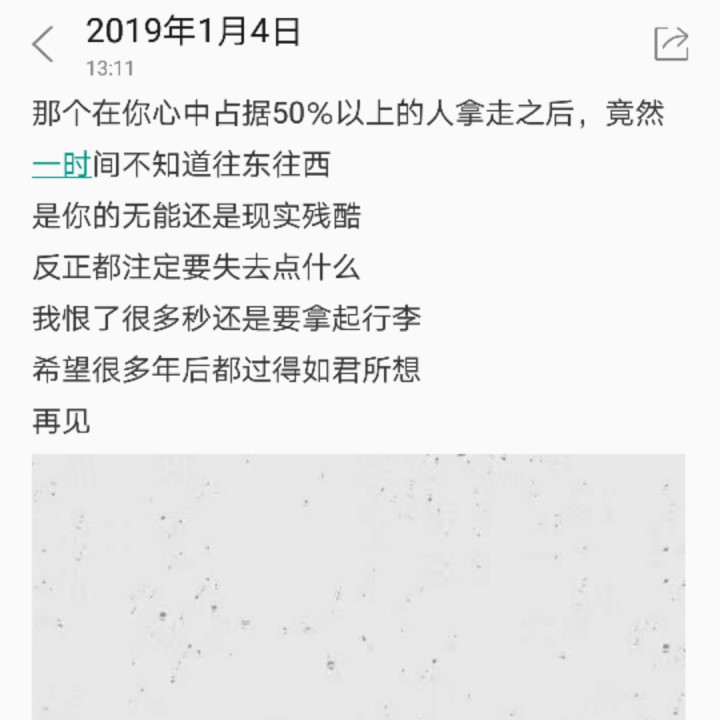Share this note from January 4, 2019
The height and width of the screenshot is (720, 720).
(x=671, y=43)
